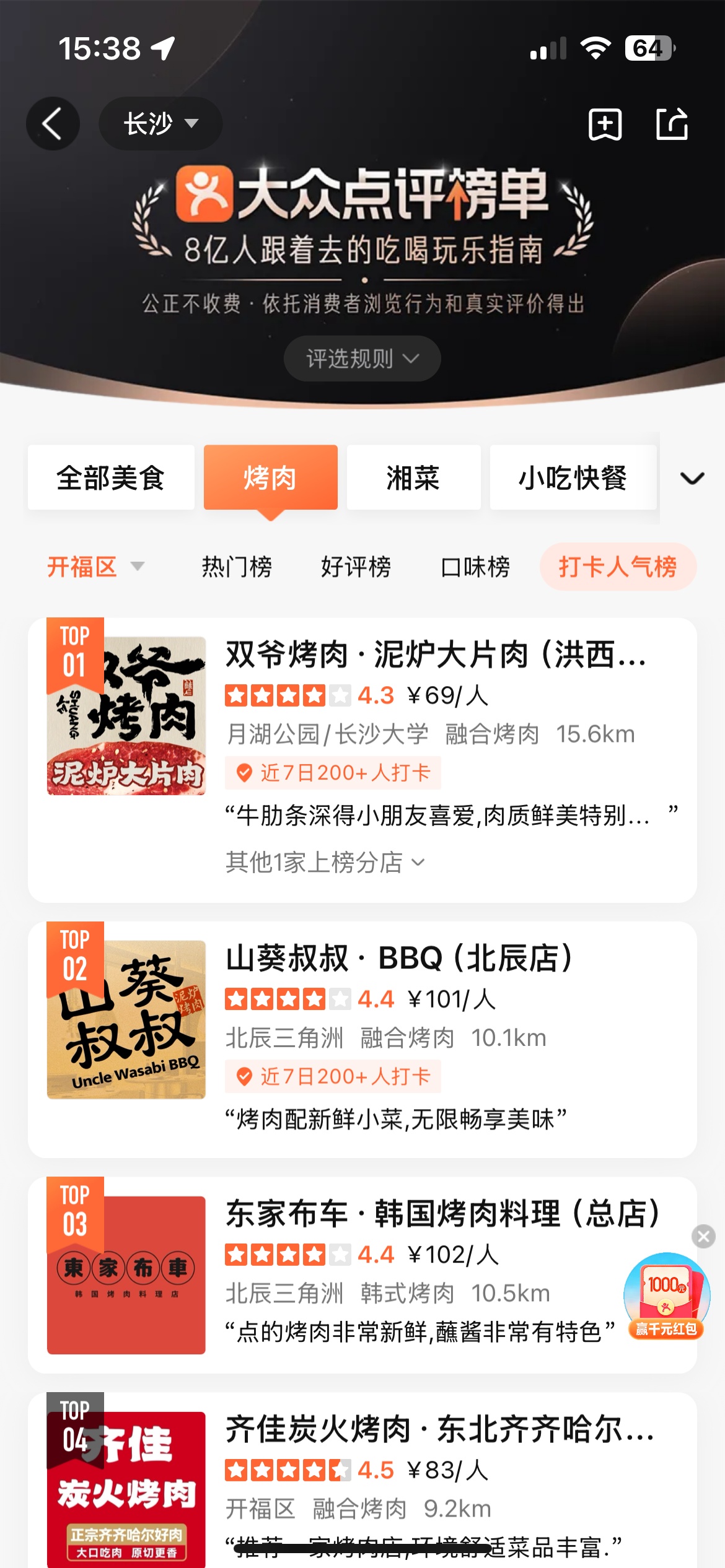Switch ranking to 热门榜

point(239,567)
